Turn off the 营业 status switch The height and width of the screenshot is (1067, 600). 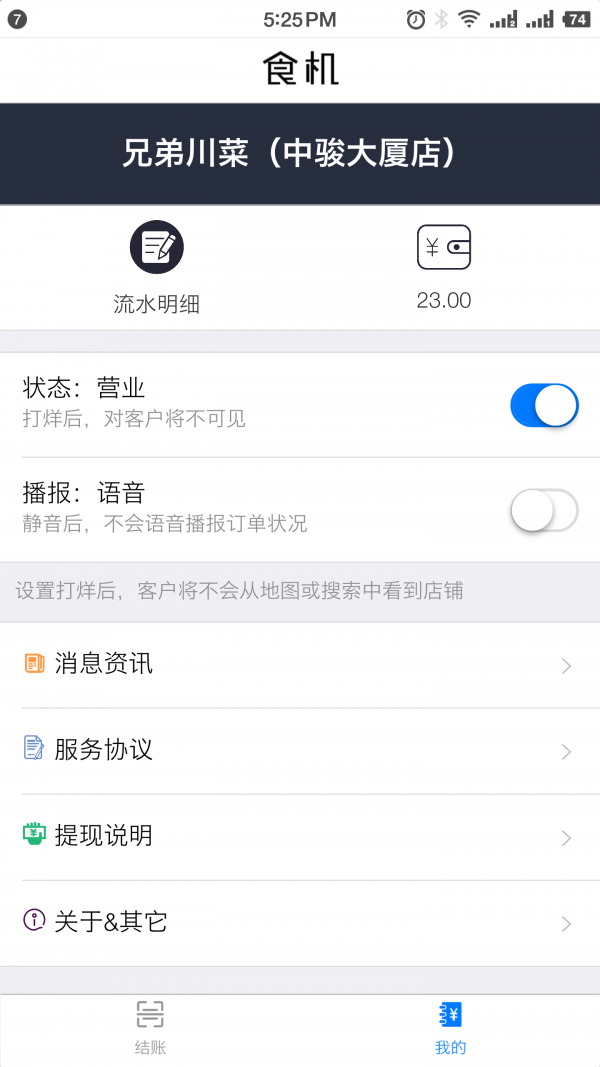[544, 406]
